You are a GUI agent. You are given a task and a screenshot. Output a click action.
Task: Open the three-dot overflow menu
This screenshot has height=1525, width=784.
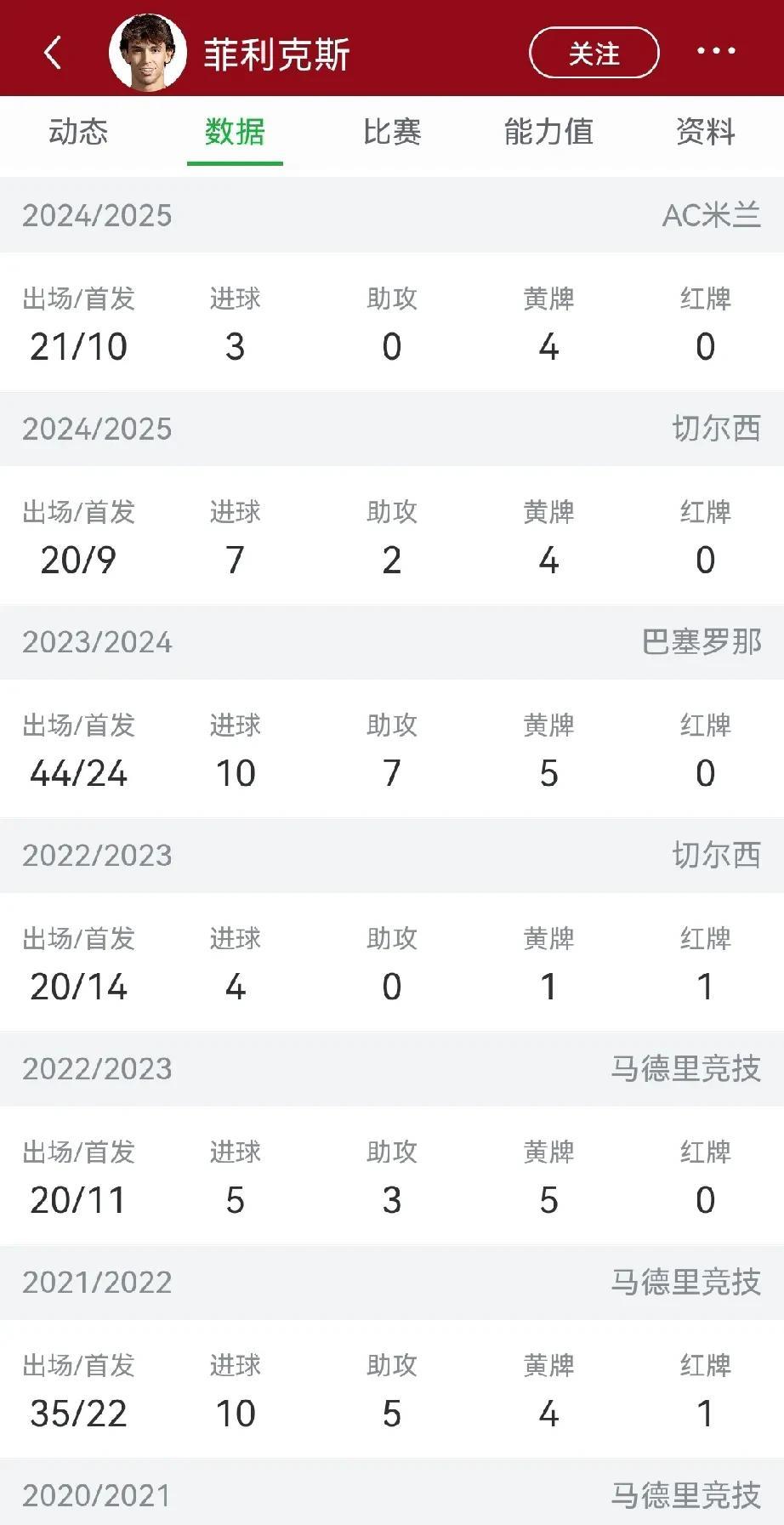tap(716, 51)
